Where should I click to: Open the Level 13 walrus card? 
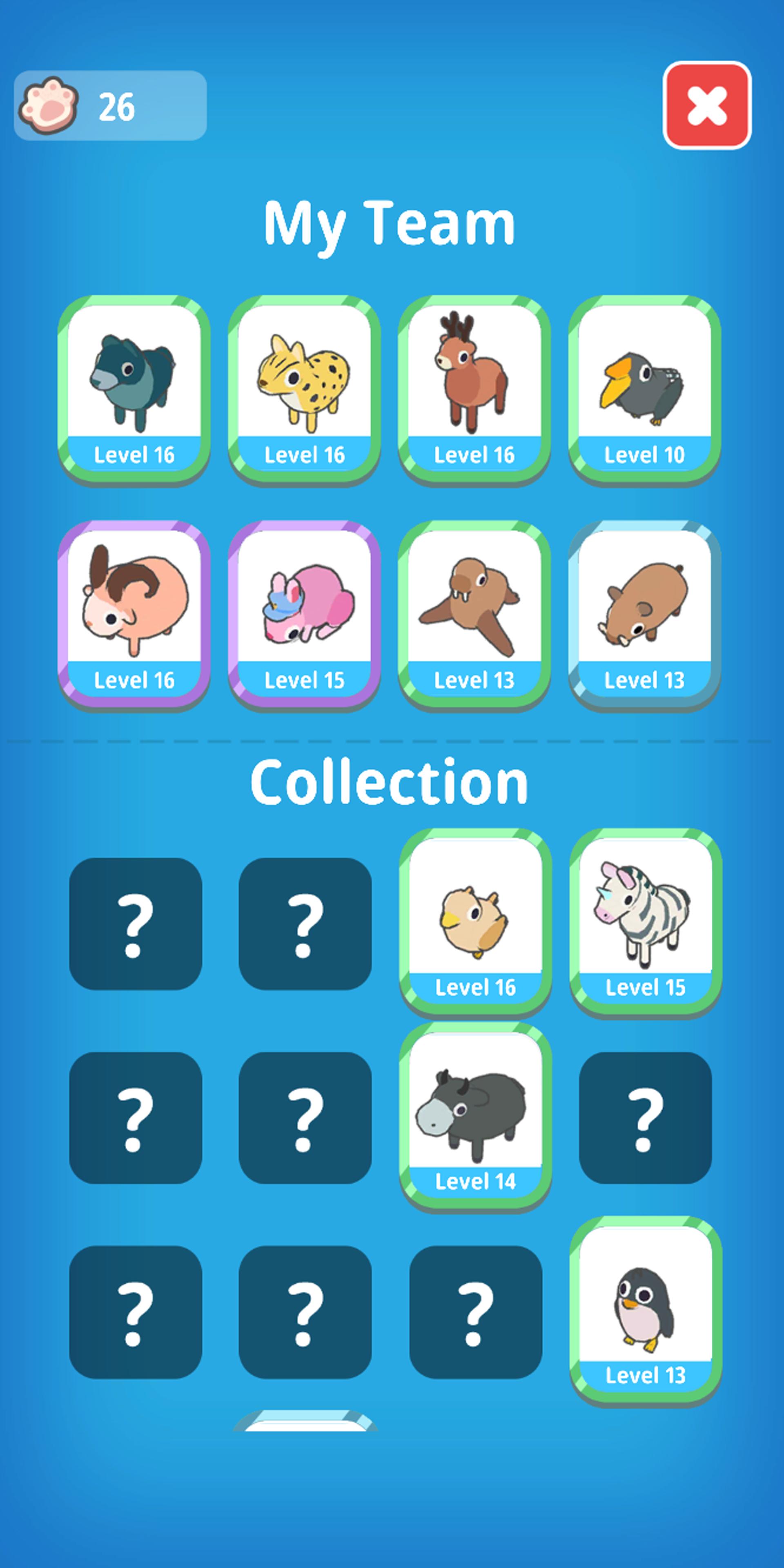tap(474, 615)
